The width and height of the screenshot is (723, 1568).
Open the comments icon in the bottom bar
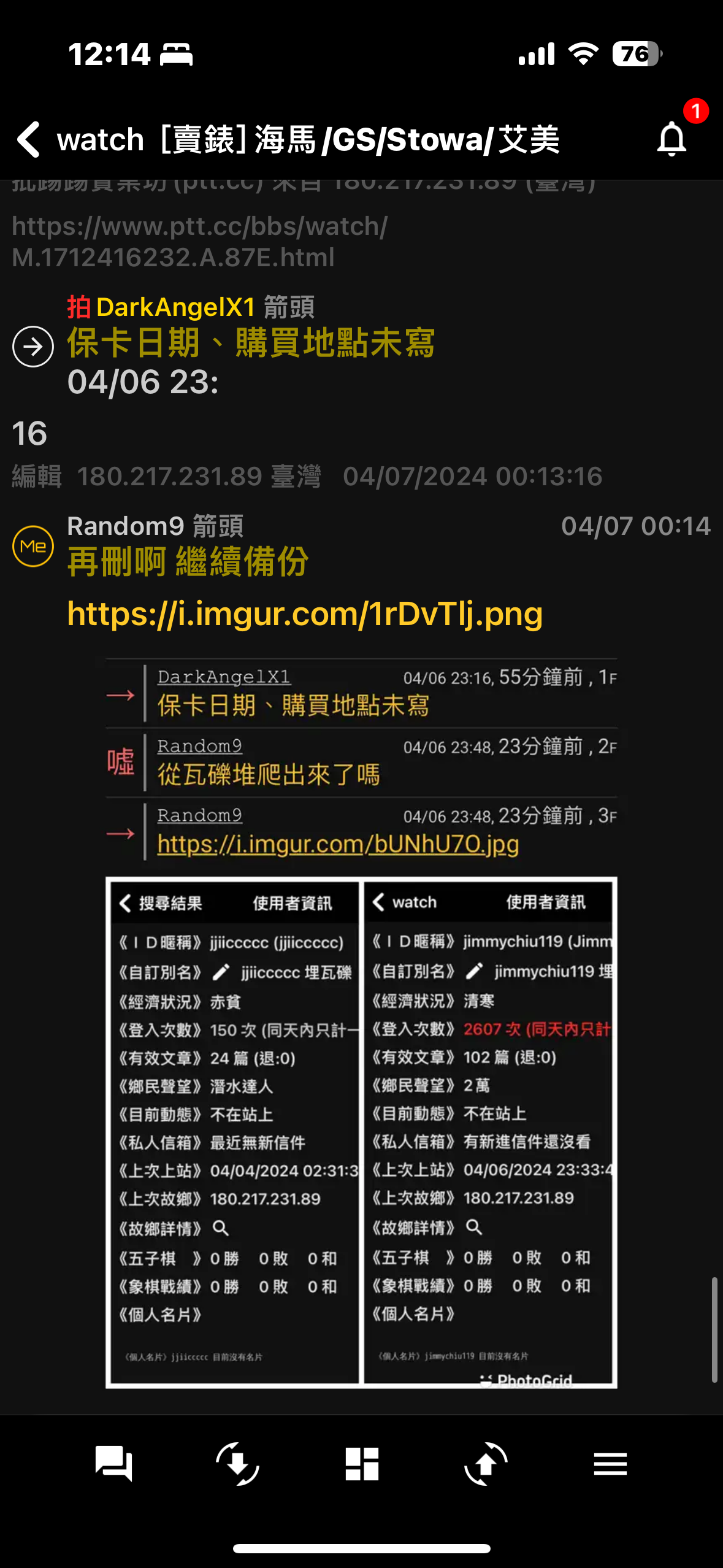[113, 1464]
